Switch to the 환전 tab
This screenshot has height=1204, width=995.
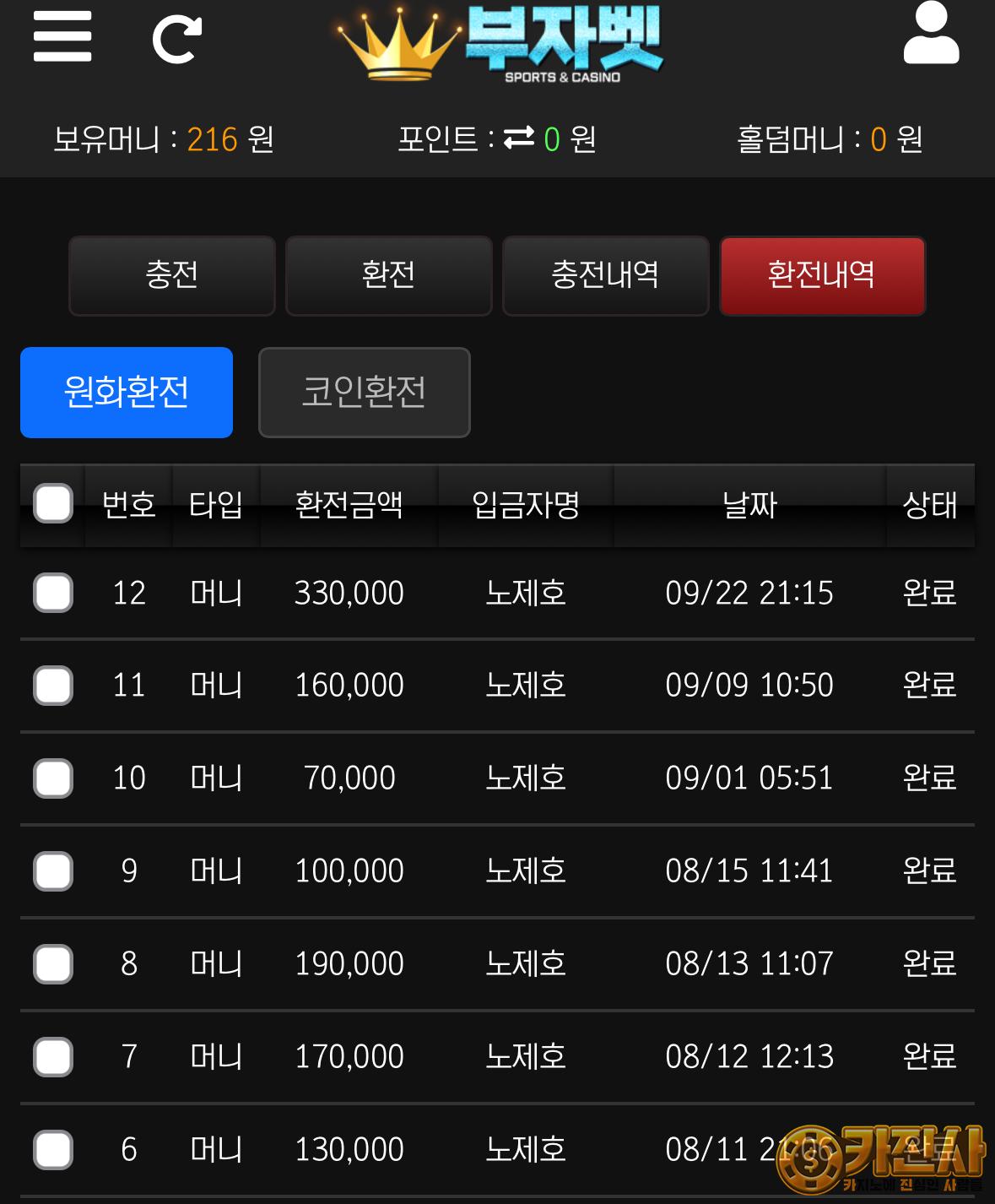(388, 275)
